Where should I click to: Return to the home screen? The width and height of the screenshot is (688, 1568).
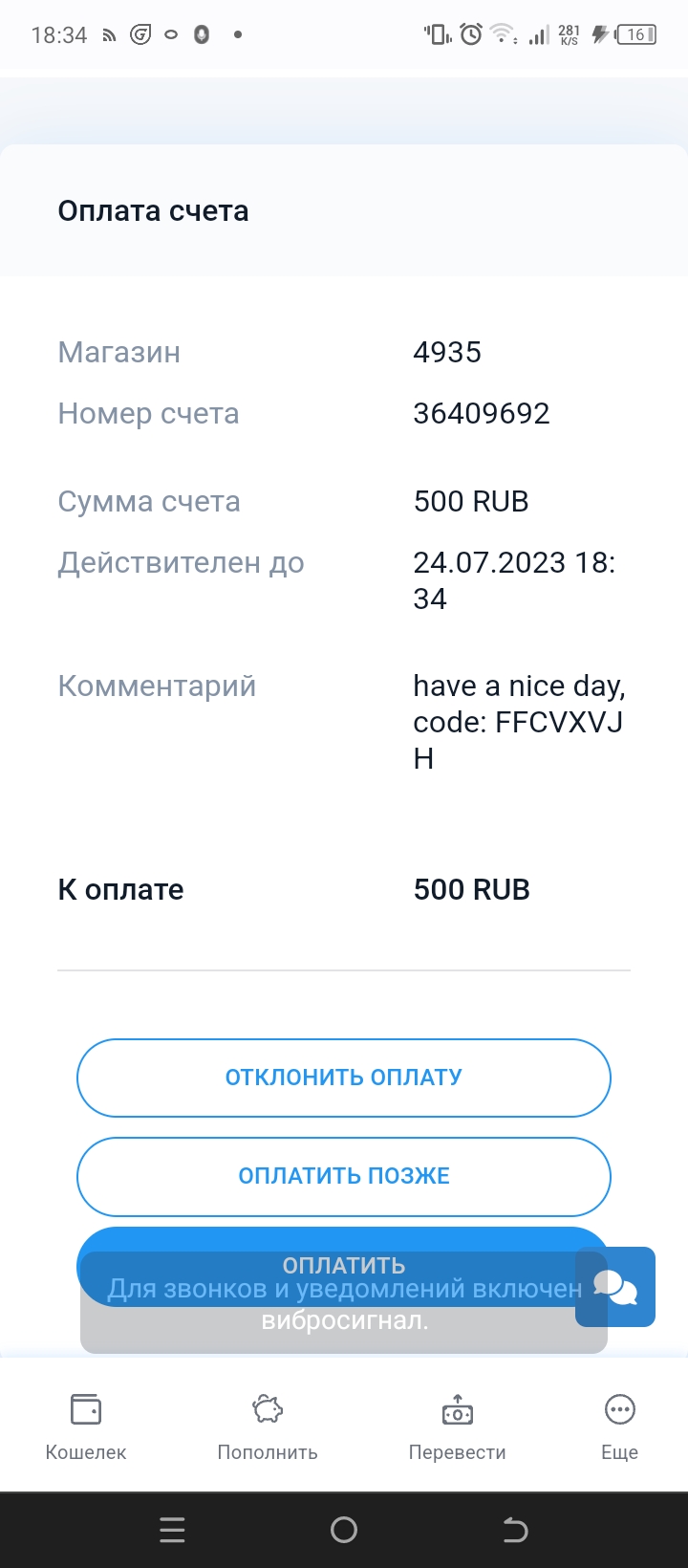coord(344,1531)
